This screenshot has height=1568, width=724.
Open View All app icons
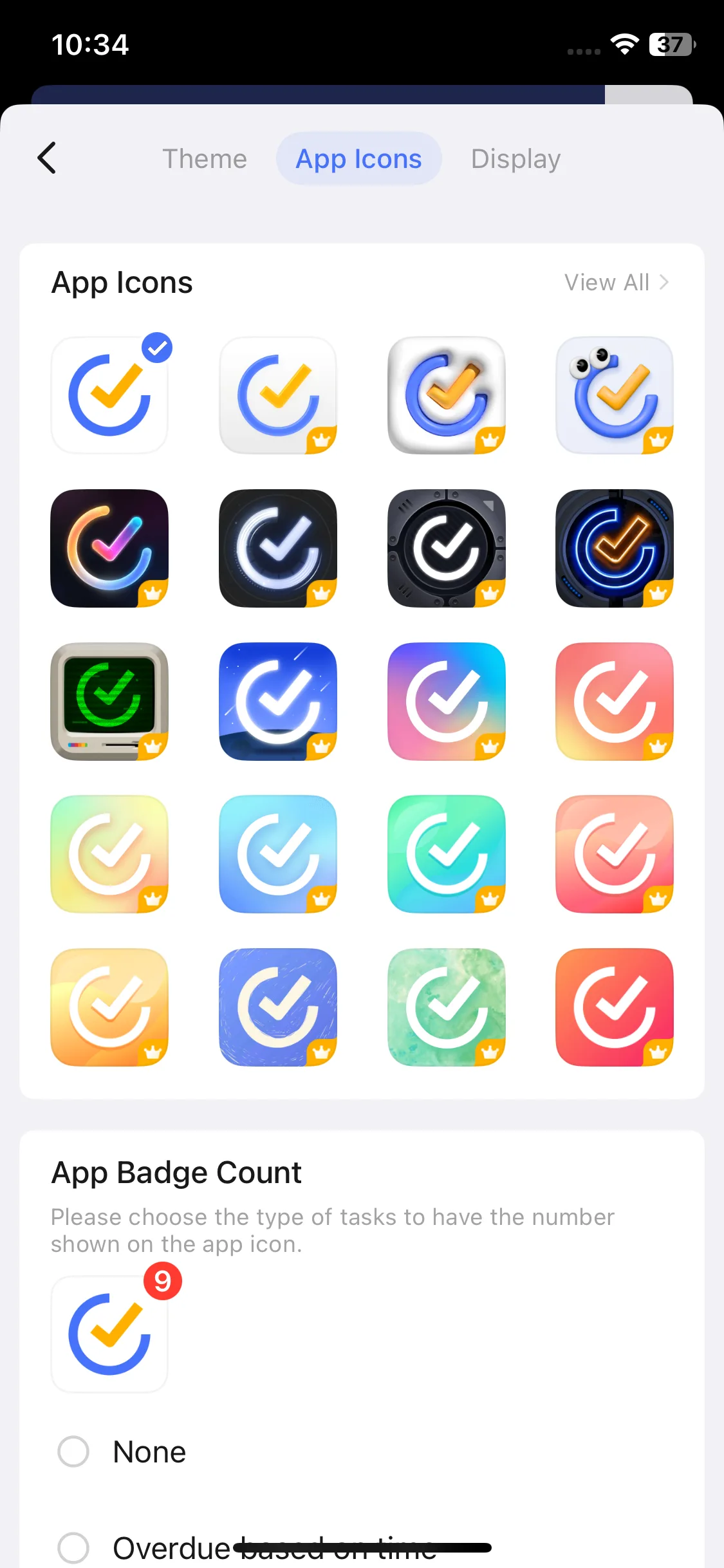click(x=616, y=283)
